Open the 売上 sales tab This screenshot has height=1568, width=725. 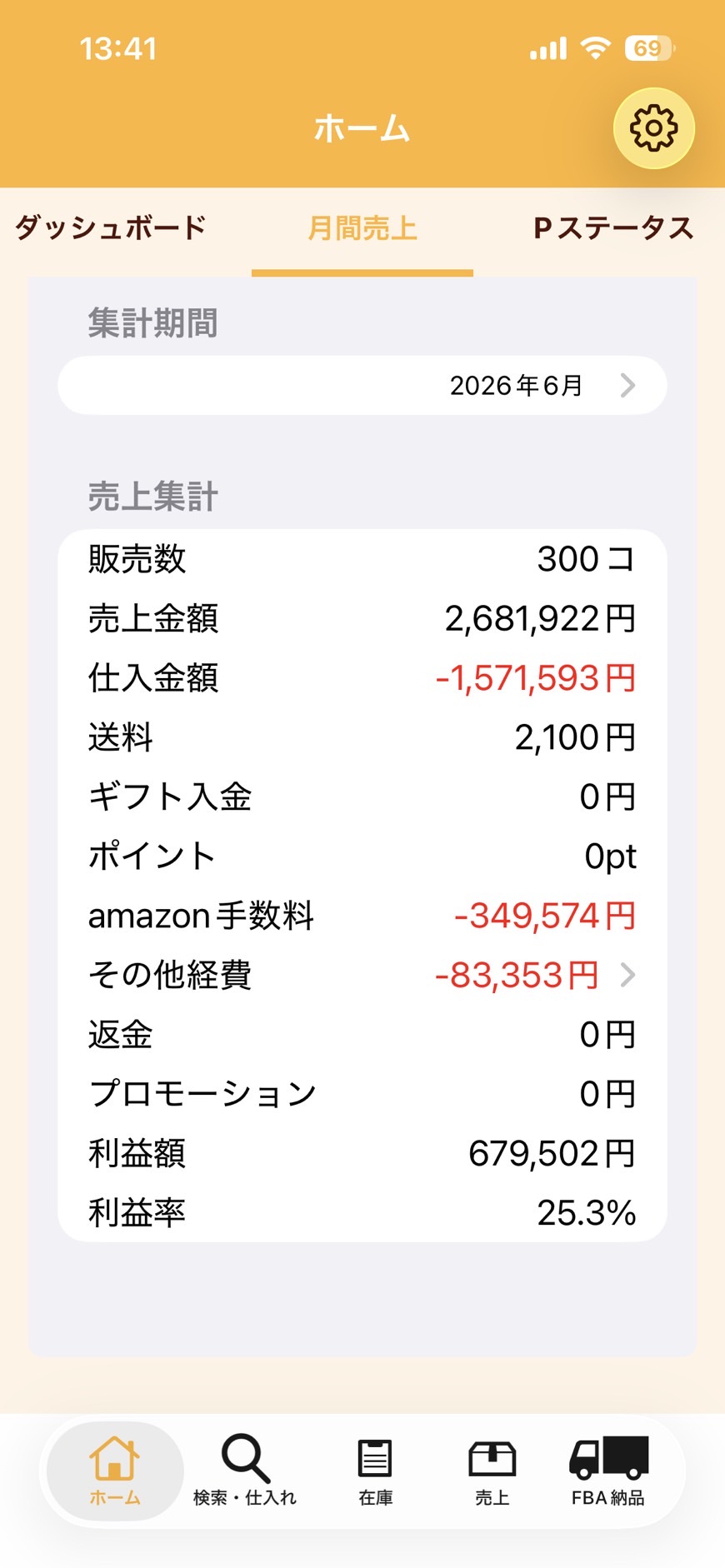click(x=492, y=1471)
